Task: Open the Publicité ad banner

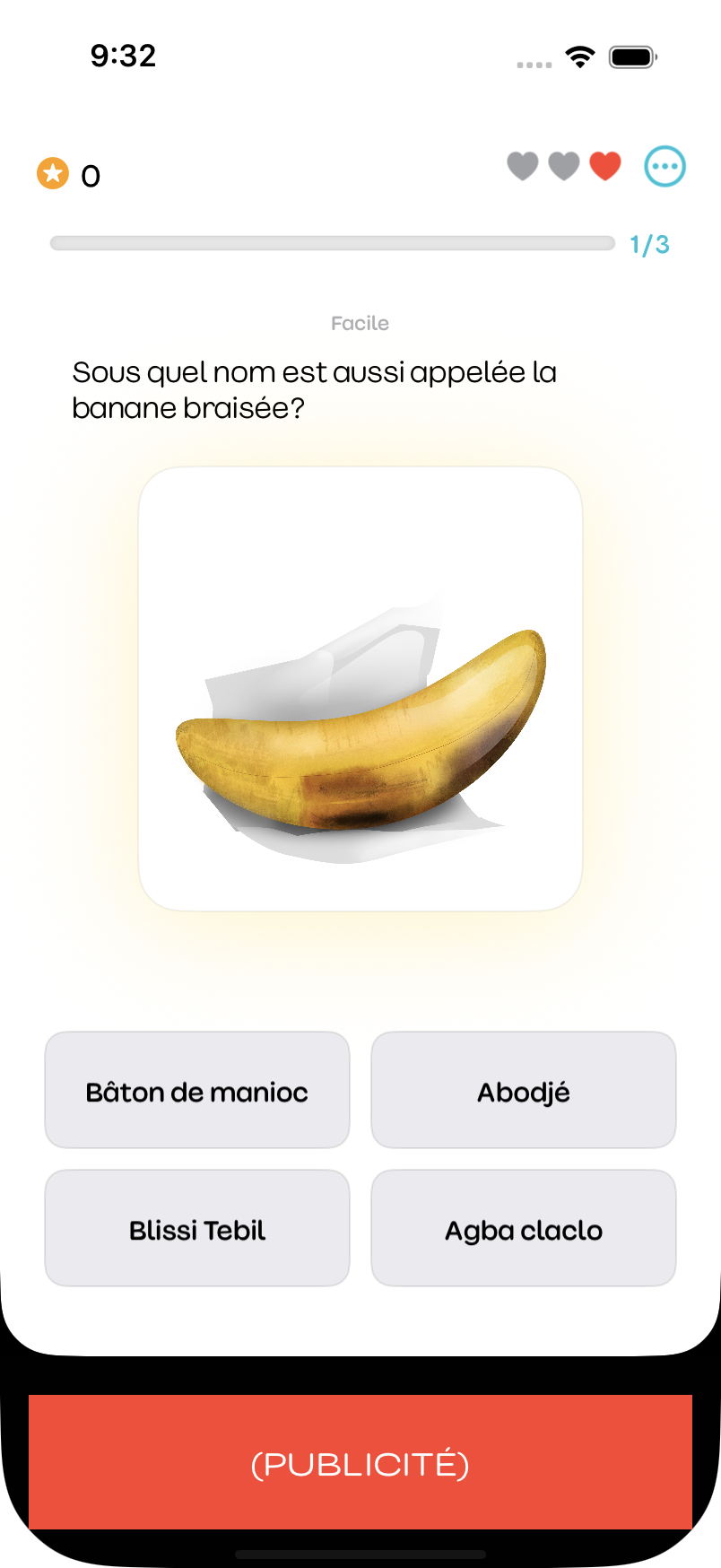Action: pyautogui.click(x=360, y=1462)
